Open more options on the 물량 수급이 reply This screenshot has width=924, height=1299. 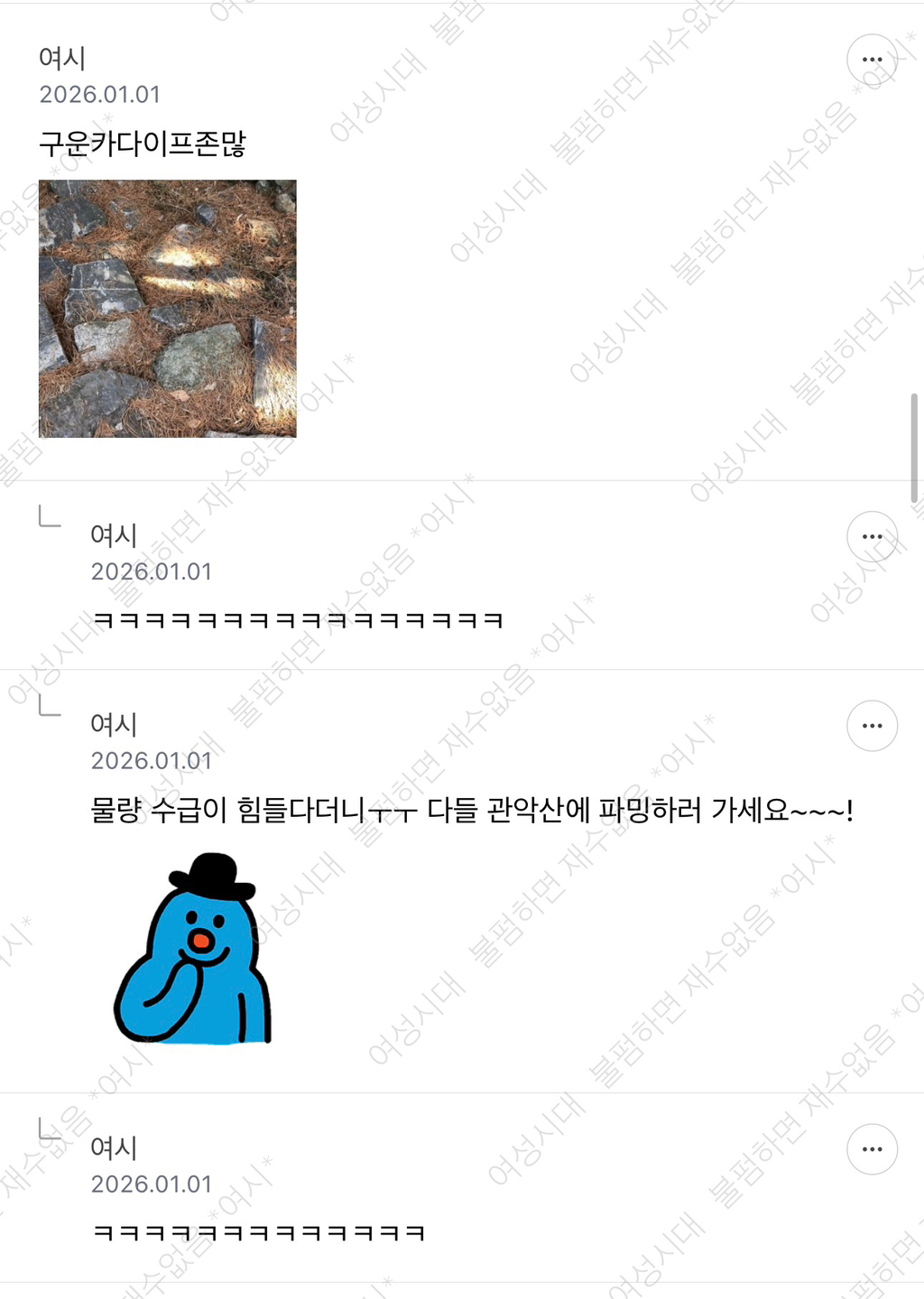pos(872,726)
